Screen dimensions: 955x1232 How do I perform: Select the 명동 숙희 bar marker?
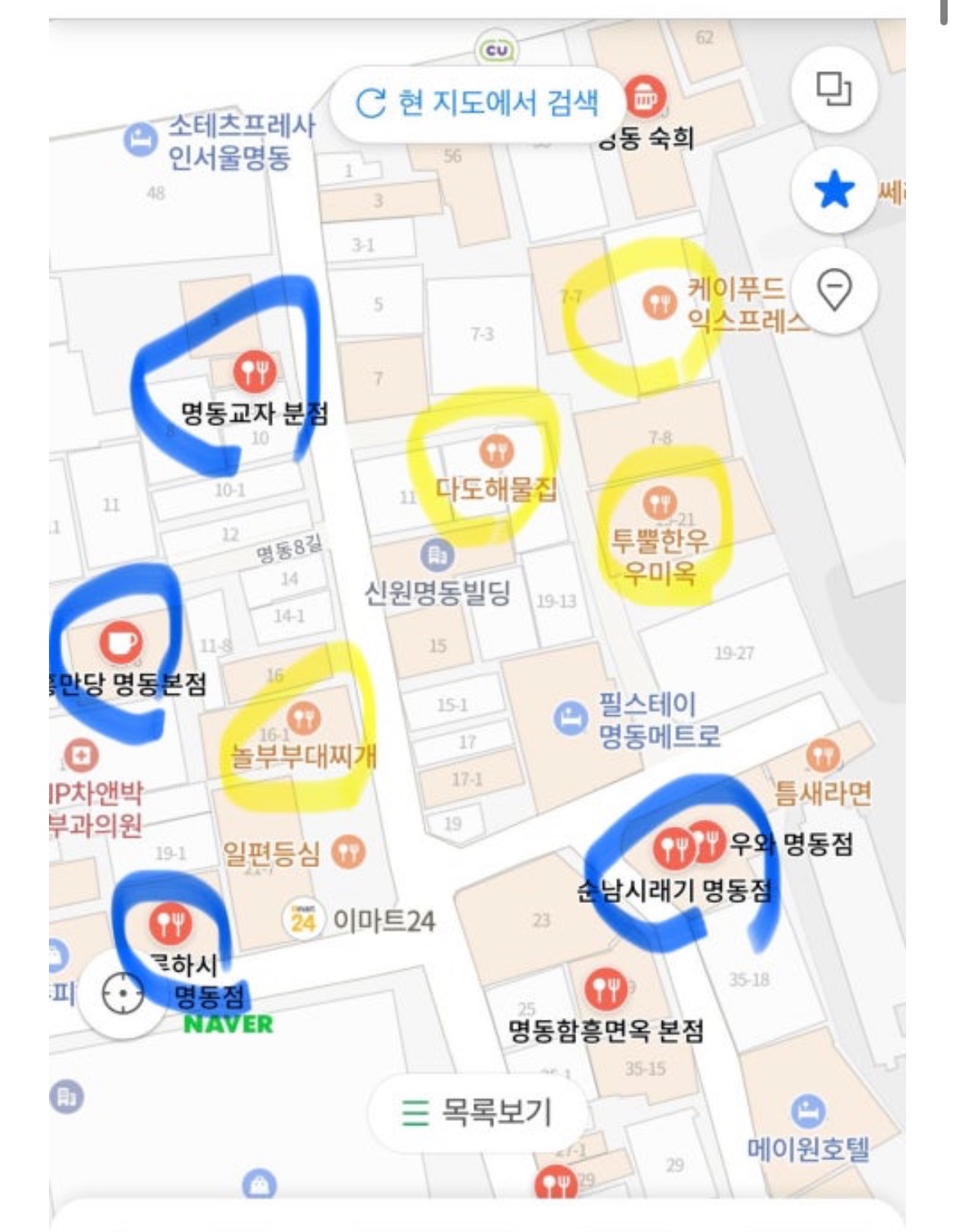point(645,97)
